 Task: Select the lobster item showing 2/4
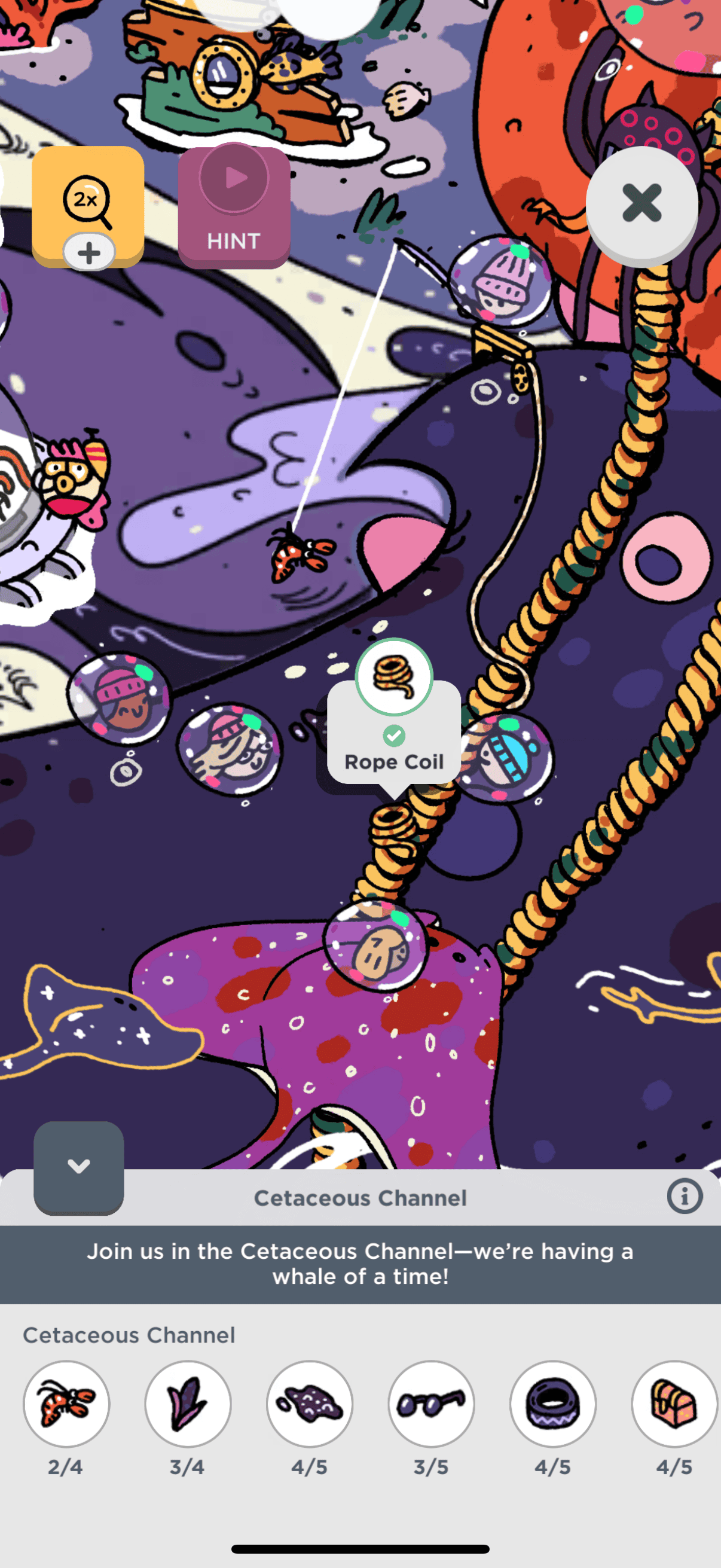[x=66, y=1404]
